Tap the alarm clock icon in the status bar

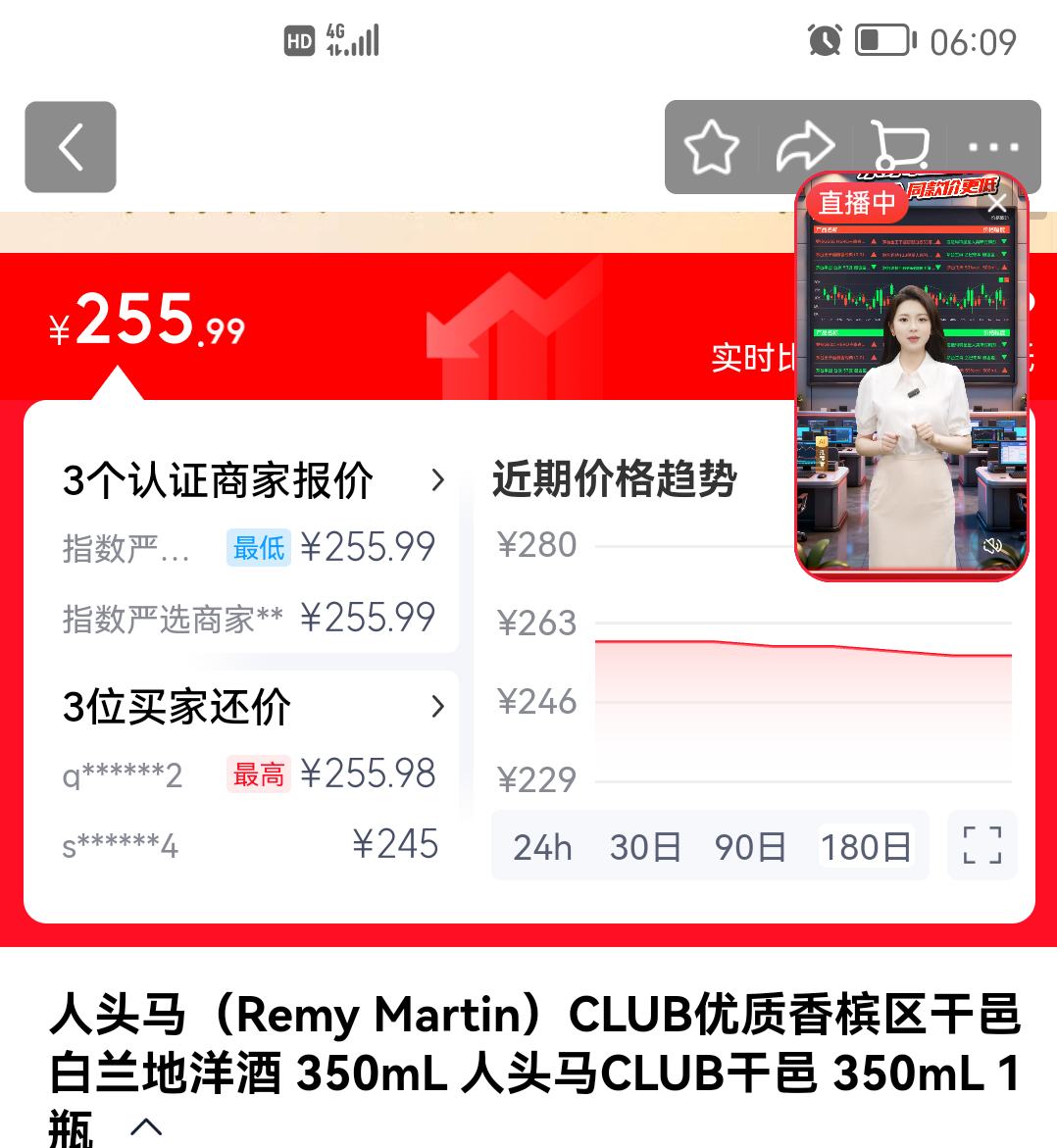(x=825, y=40)
